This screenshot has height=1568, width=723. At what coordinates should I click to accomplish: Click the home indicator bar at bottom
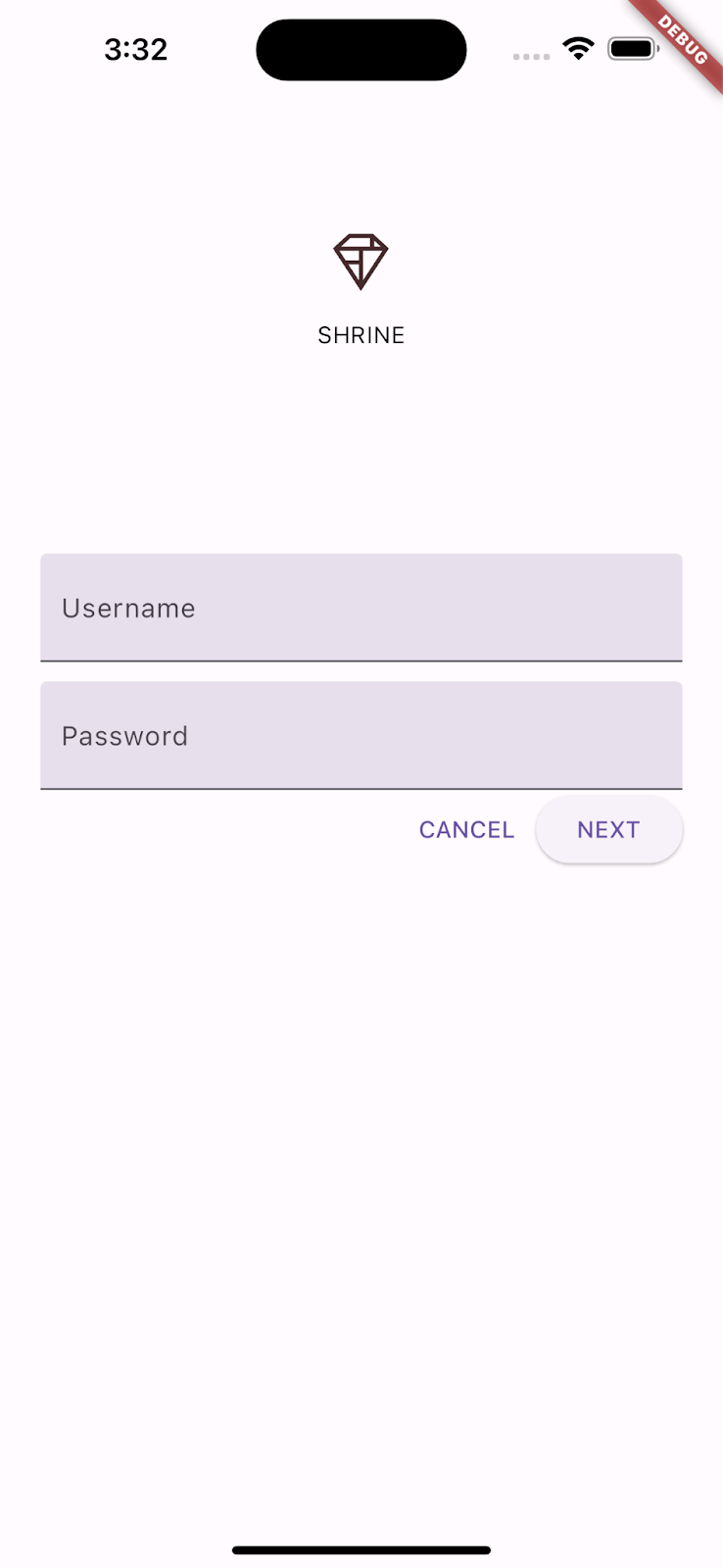tap(361, 1550)
